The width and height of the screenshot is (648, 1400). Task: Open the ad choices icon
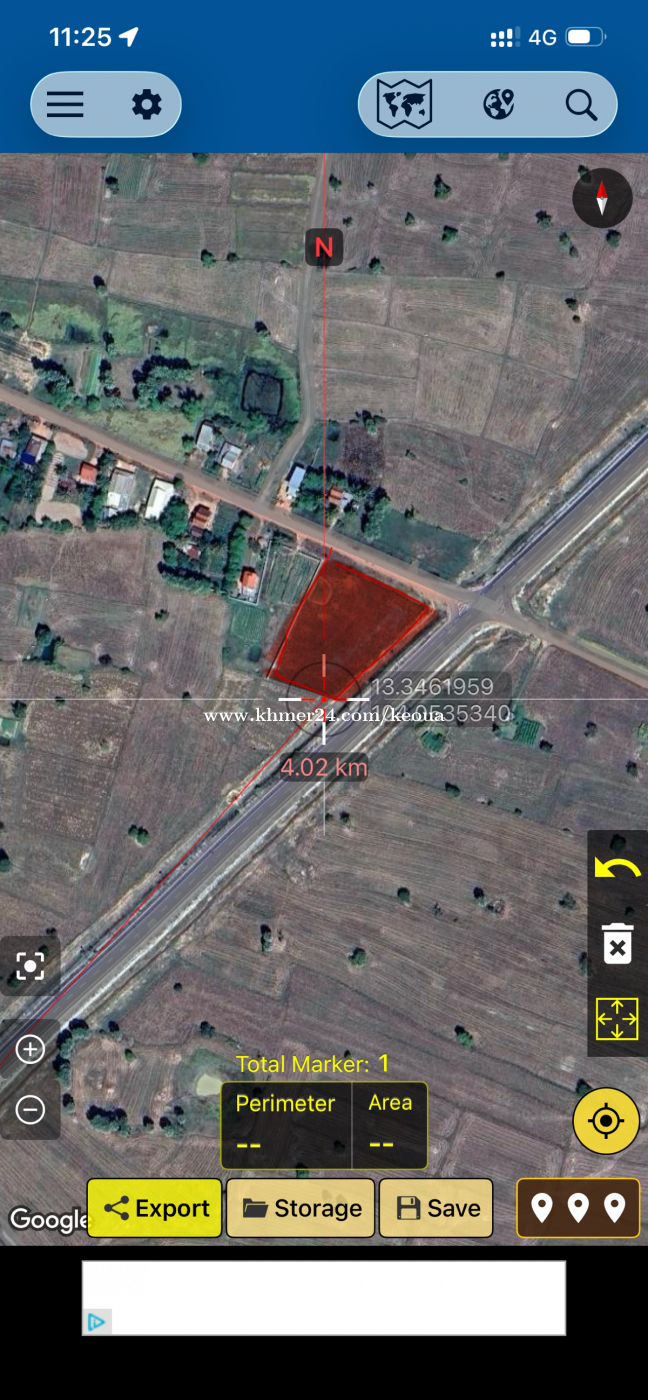[96, 1322]
